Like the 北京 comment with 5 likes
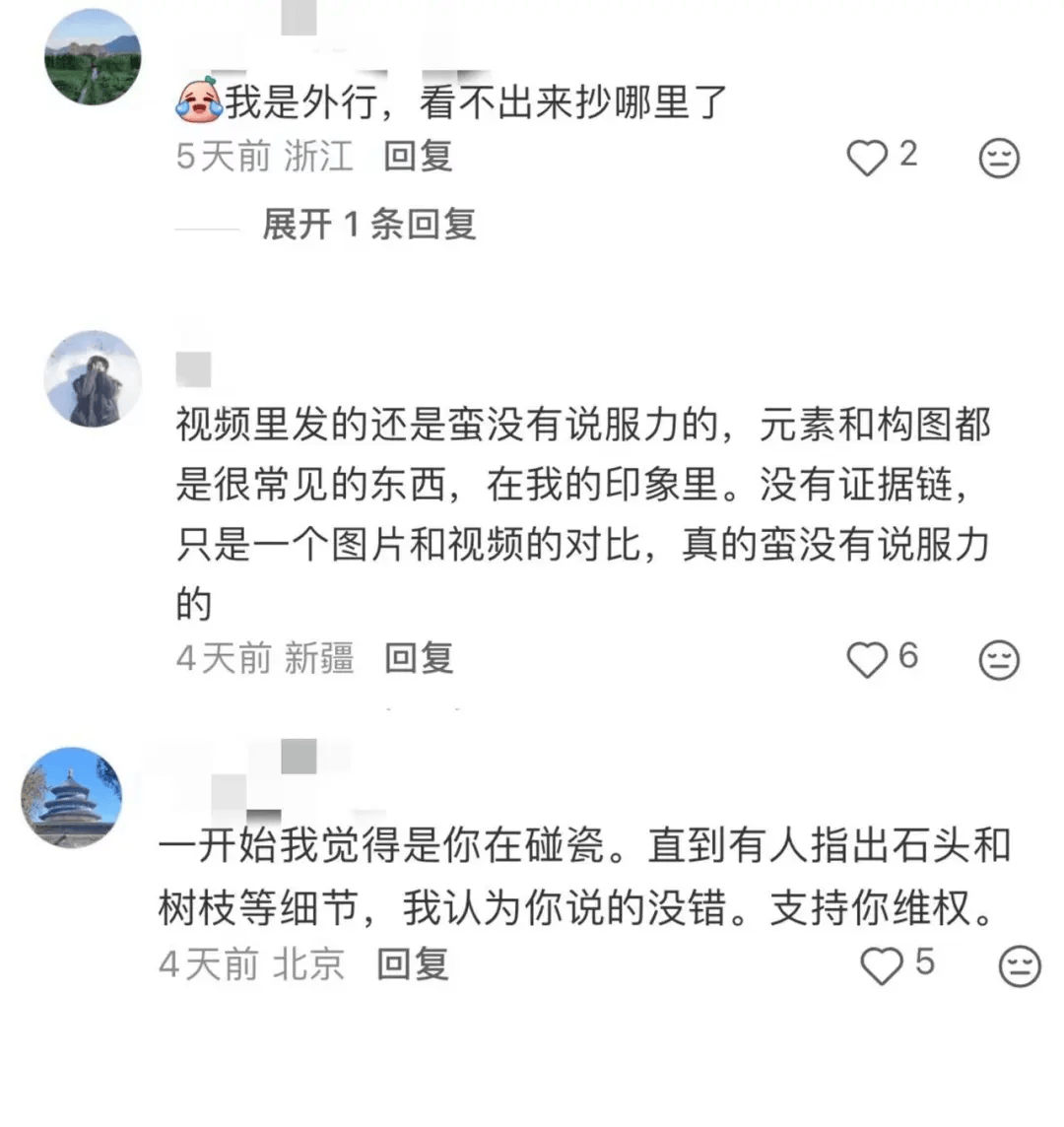Screen dimensions: 1064x1127 pos(882,966)
